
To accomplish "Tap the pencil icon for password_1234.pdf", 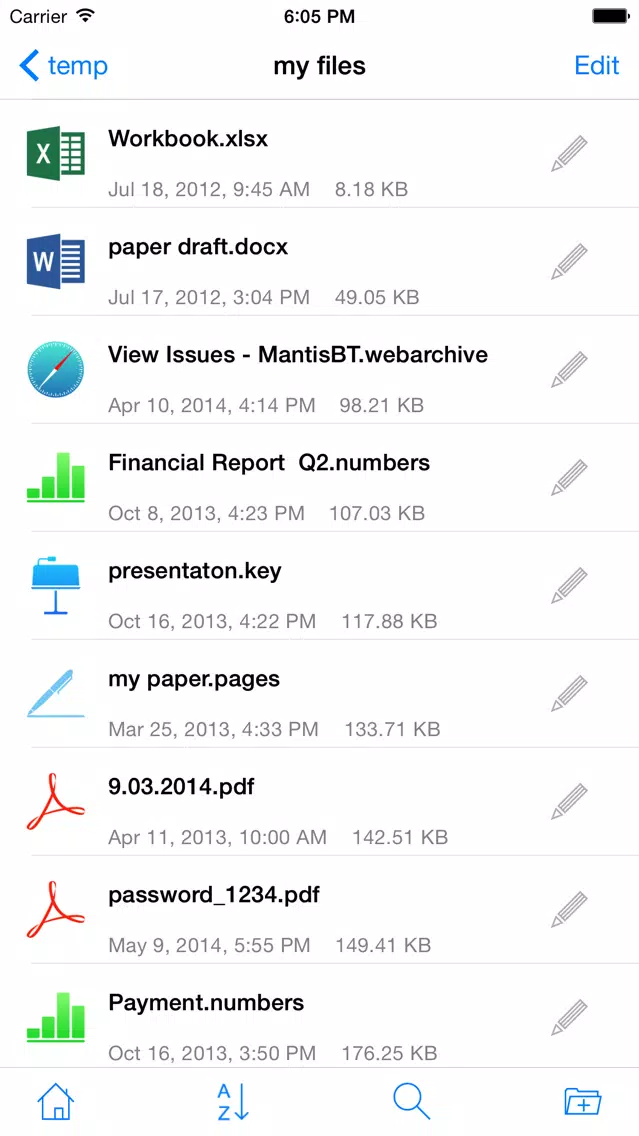I will 569,909.
